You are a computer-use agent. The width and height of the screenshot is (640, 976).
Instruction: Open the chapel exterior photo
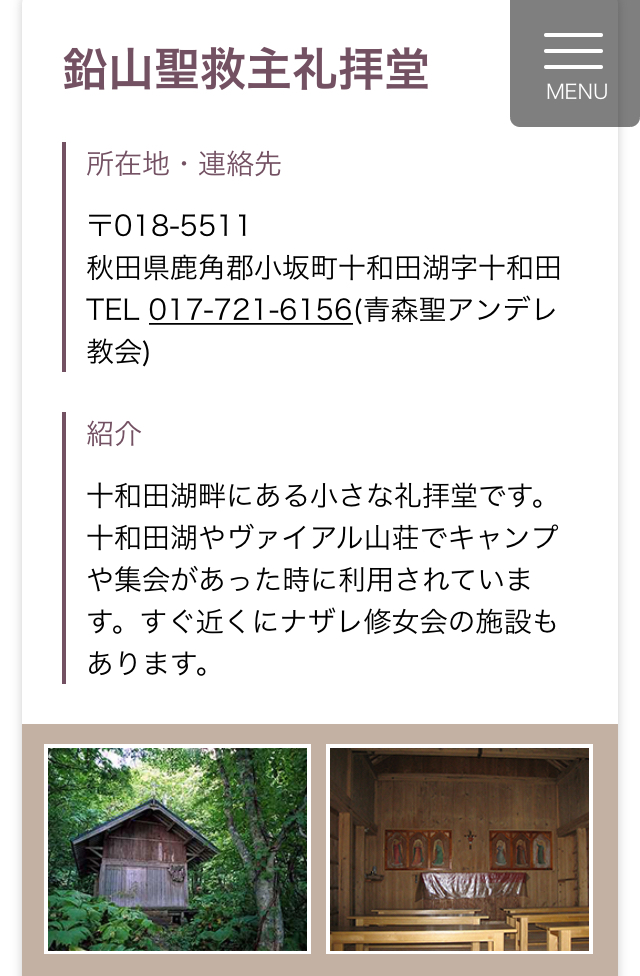(x=178, y=848)
